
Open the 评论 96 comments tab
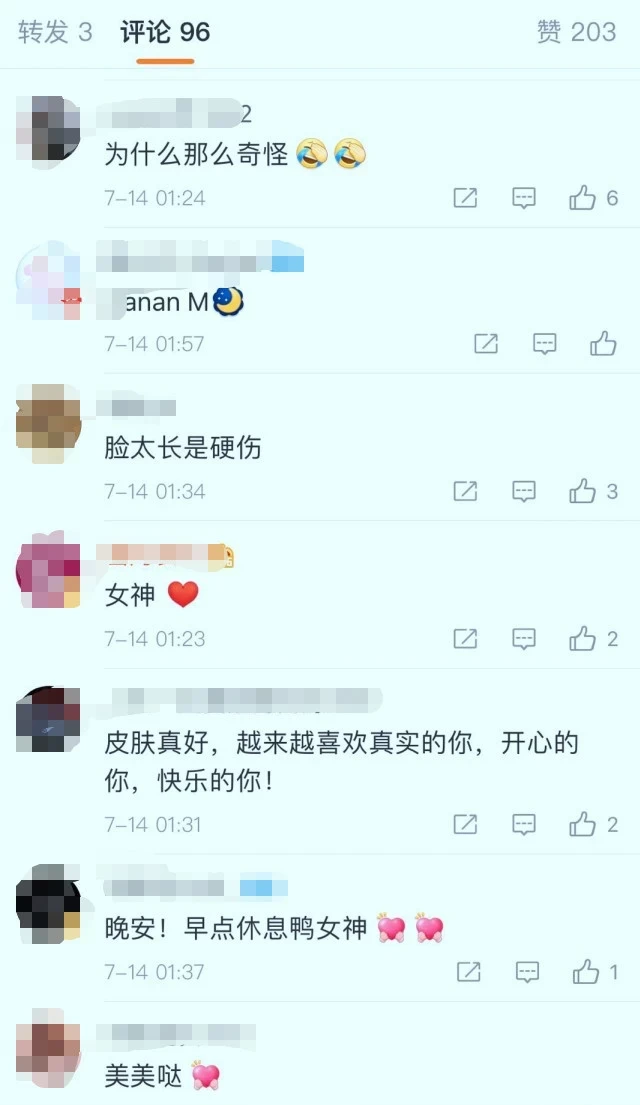pyautogui.click(x=165, y=32)
